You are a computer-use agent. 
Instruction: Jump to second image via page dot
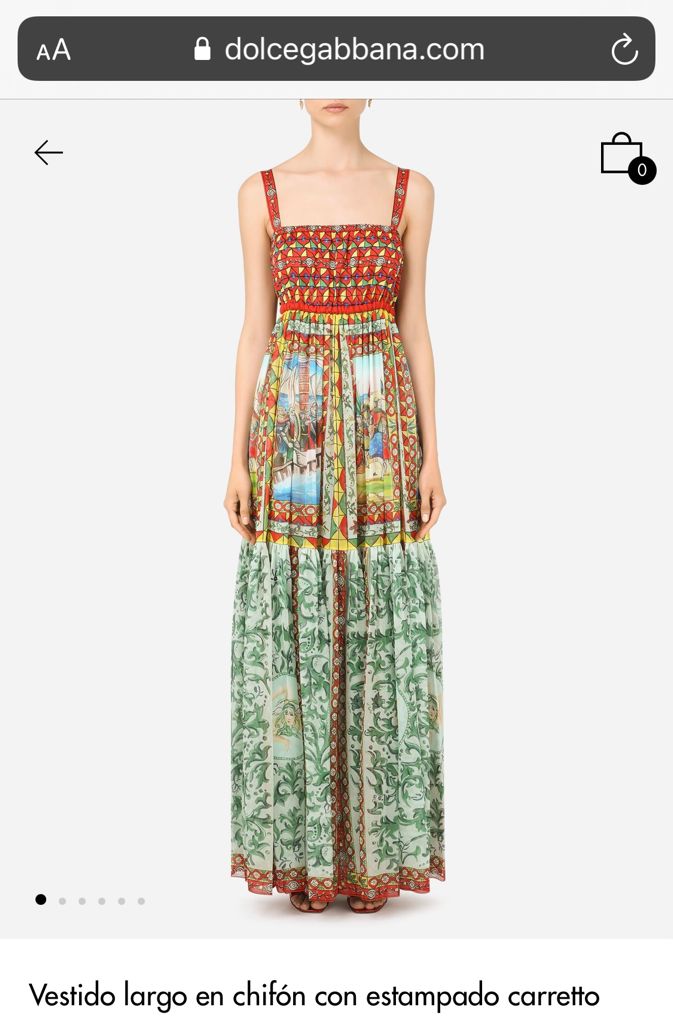tap(62, 901)
